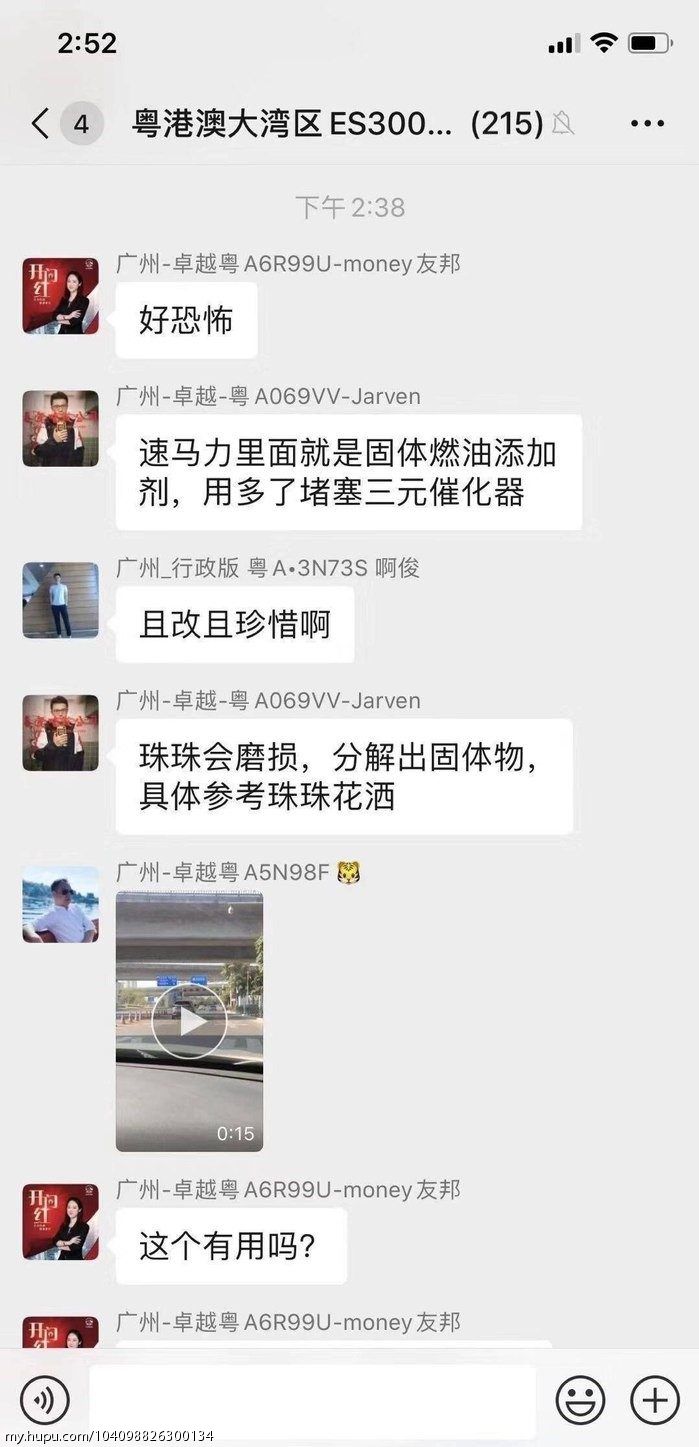Viewport: 699px width, 1447px height.
Task: Play the 0:15 video message
Action: pyautogui.click(x=189, y=1021)
